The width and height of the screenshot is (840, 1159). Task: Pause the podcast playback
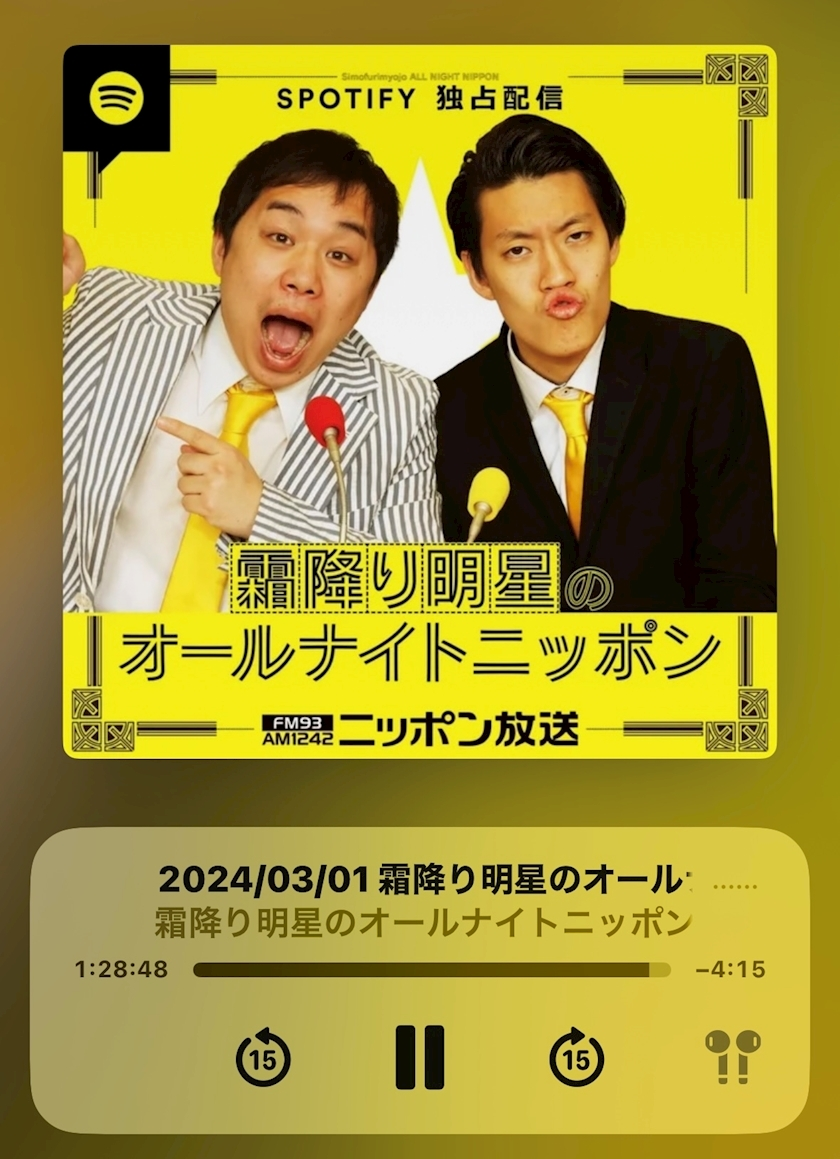[419, 1057]
